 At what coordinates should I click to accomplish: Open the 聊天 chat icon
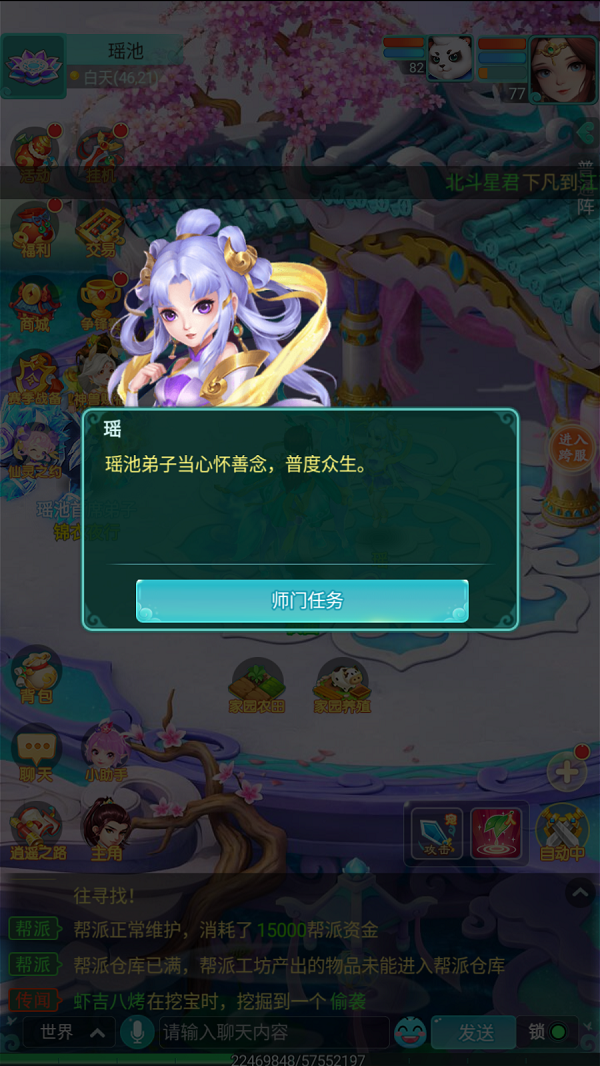pos(36,753)
